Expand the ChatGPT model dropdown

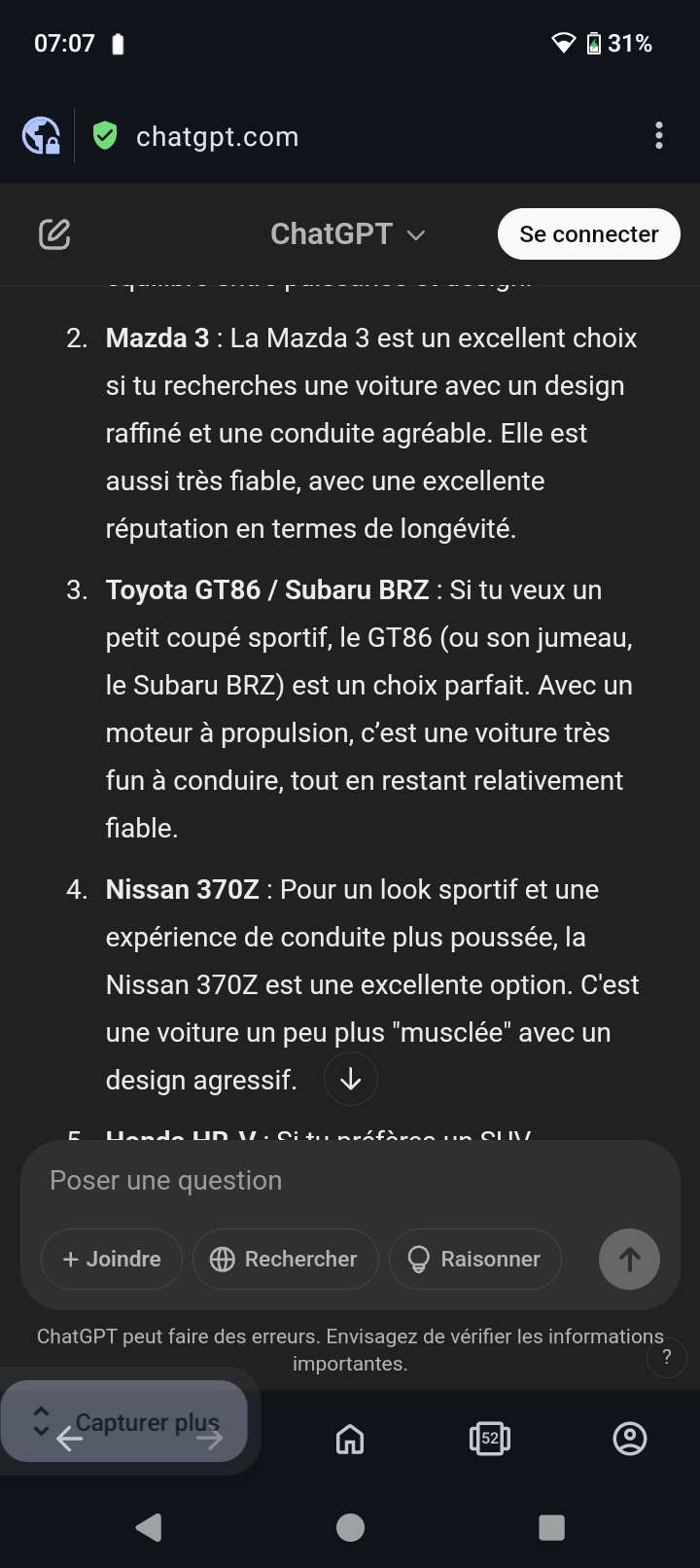[x=347, y=234]
